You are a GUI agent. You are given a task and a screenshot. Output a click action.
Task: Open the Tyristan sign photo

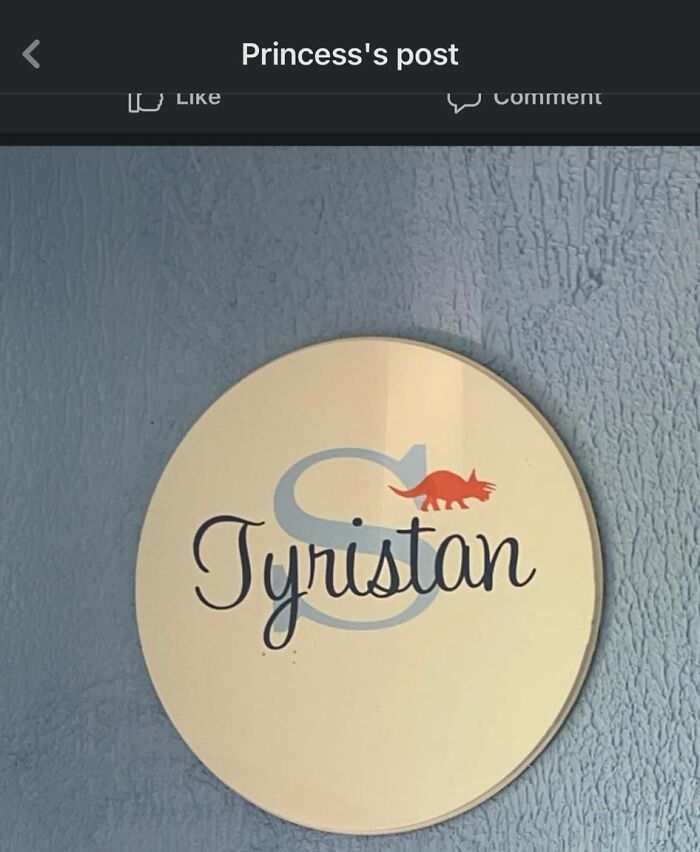[x=350, y=499]
